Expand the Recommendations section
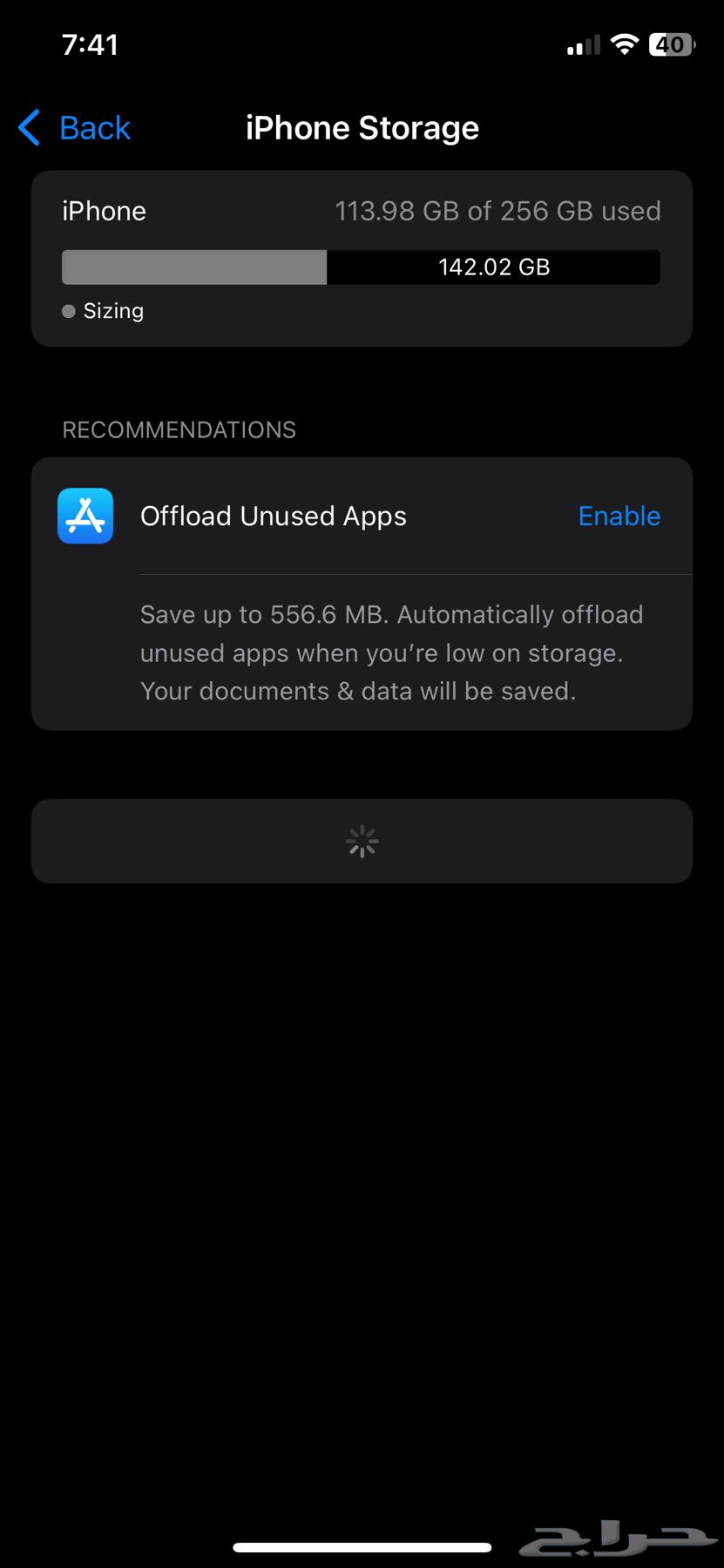 179,429
